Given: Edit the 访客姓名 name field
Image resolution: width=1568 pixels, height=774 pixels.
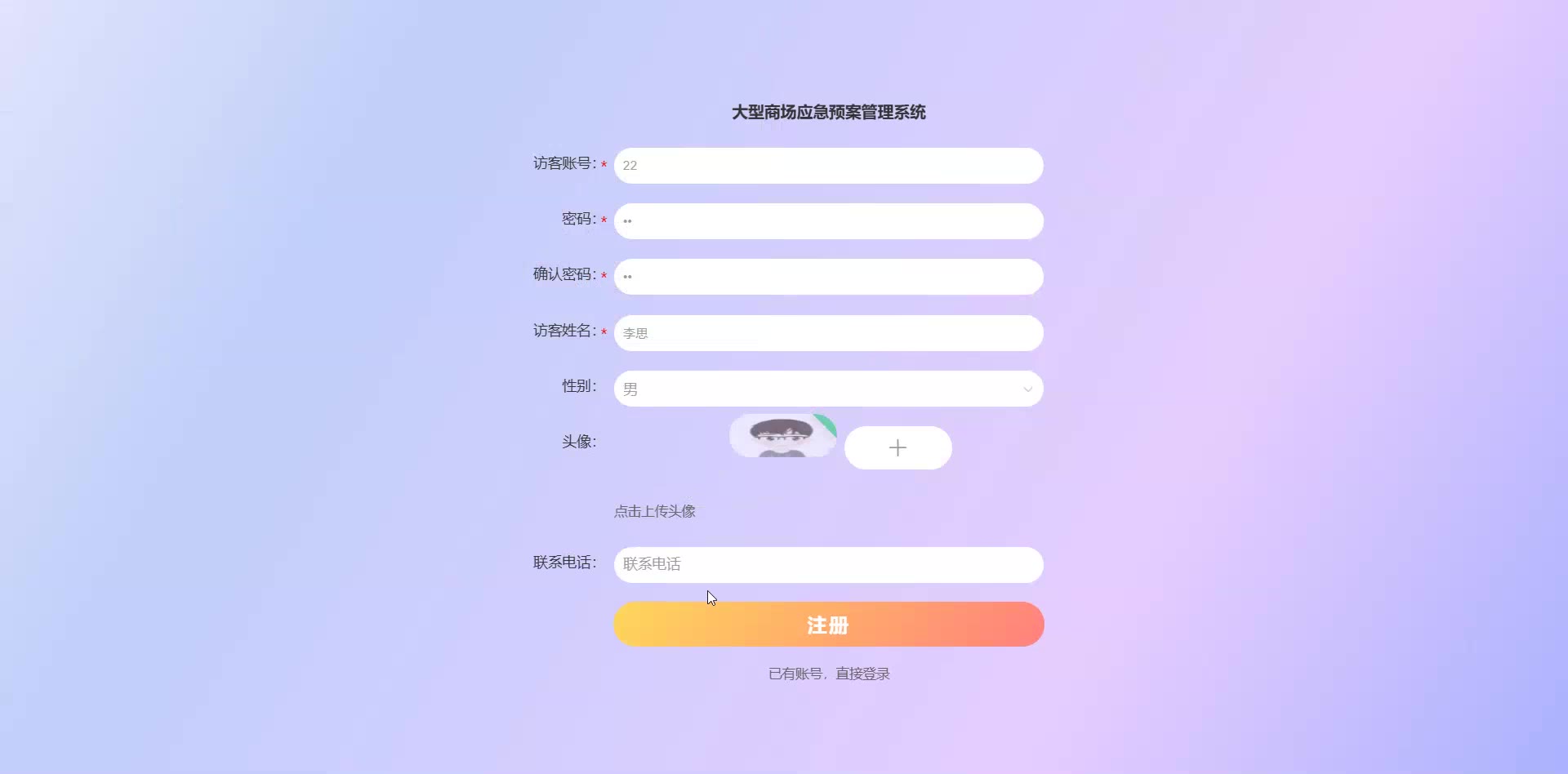Looking at the screenshot, I should pyautogui.click(x=828, y=333).
